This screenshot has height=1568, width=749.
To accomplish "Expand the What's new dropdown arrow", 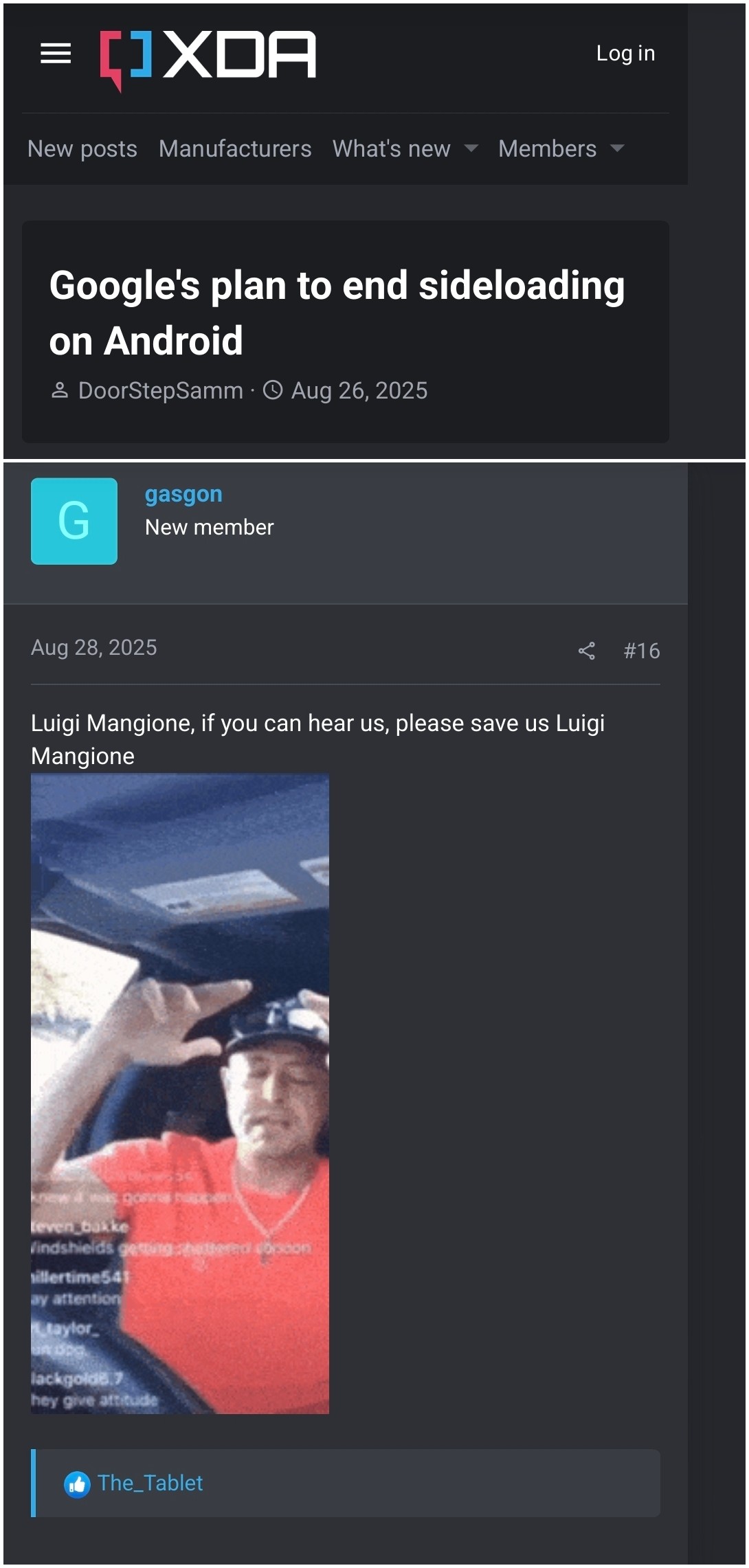I will point(471,148).
